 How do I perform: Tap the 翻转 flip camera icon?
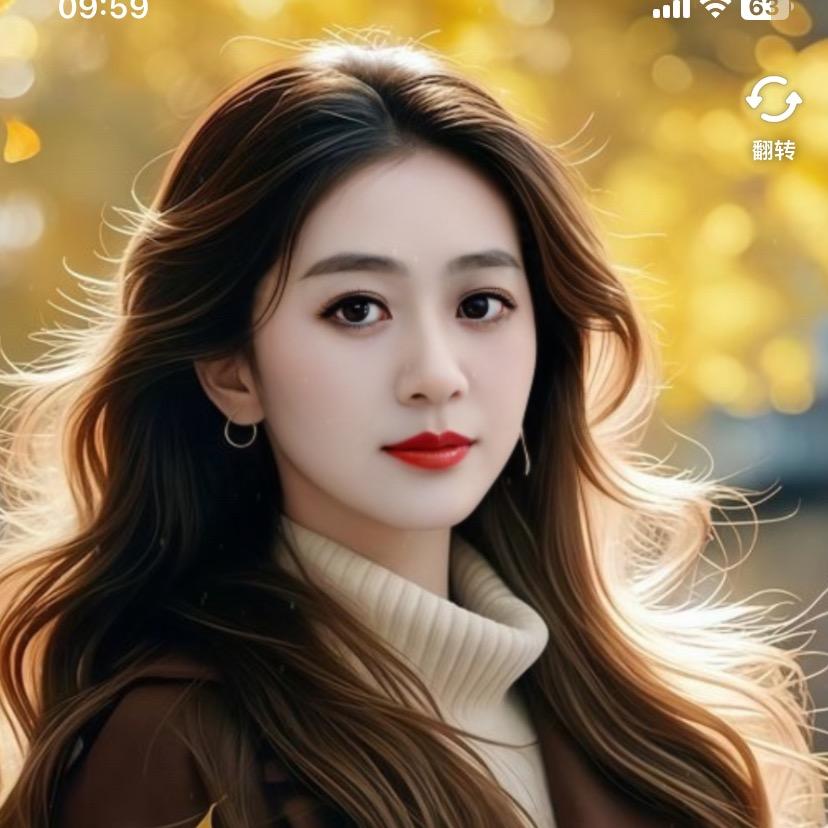pyautogui.click(x=774, y=101)
